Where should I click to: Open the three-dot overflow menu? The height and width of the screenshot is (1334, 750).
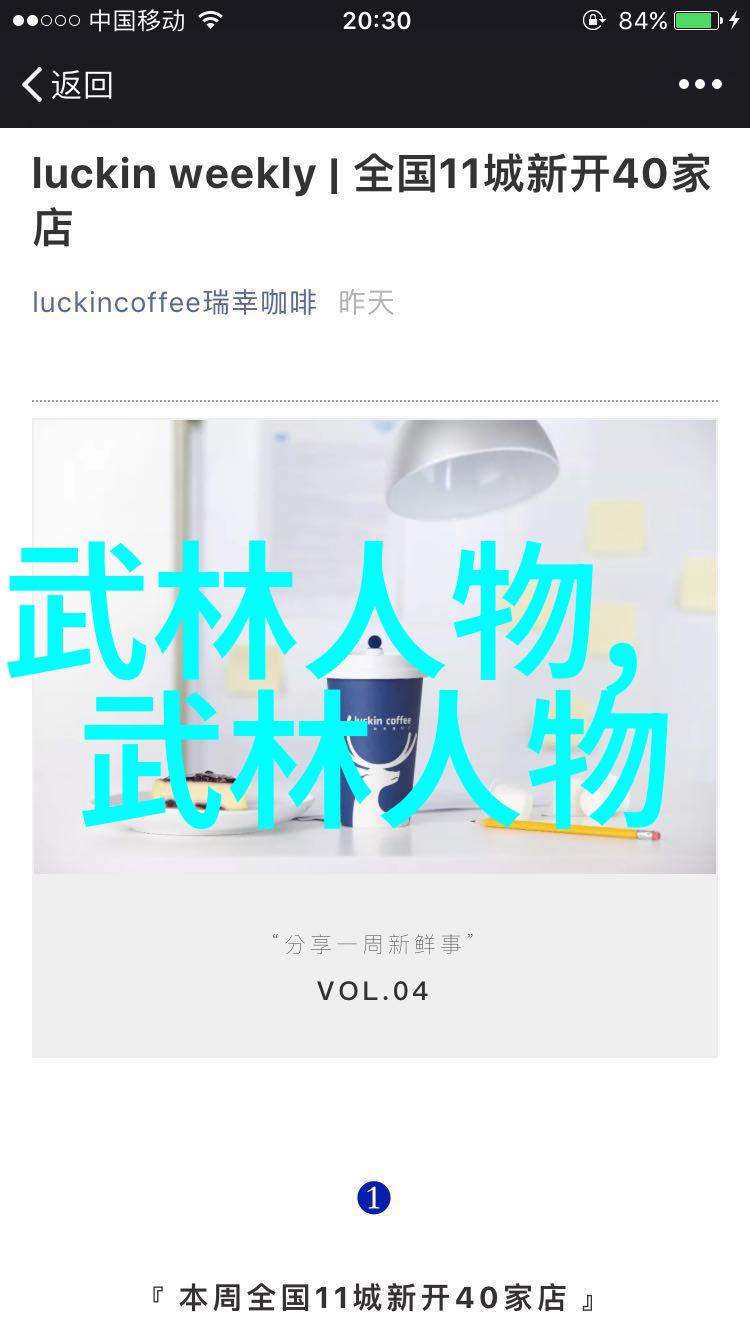[700, 85]
